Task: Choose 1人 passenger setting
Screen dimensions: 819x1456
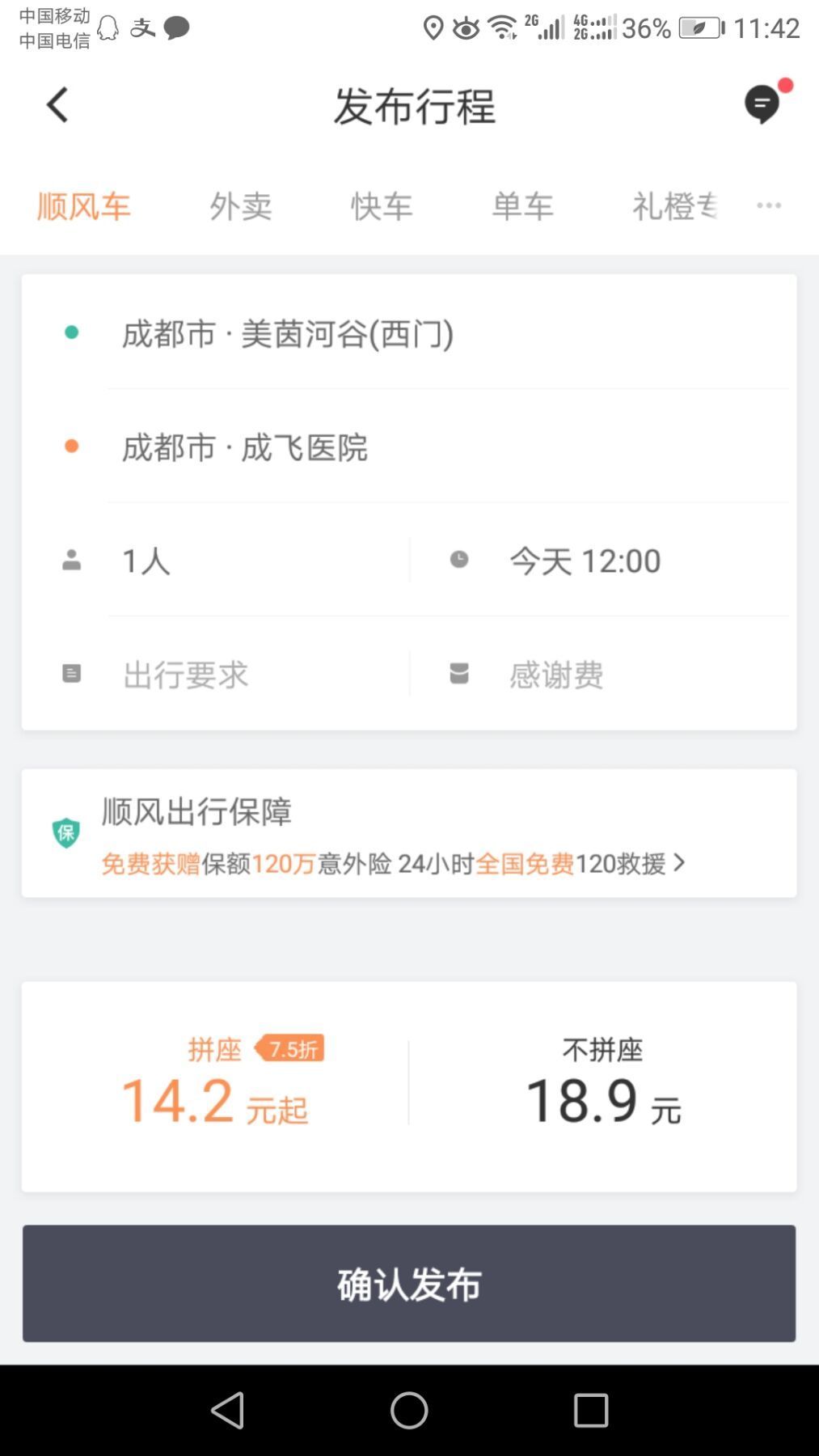Action: [145, 560]
